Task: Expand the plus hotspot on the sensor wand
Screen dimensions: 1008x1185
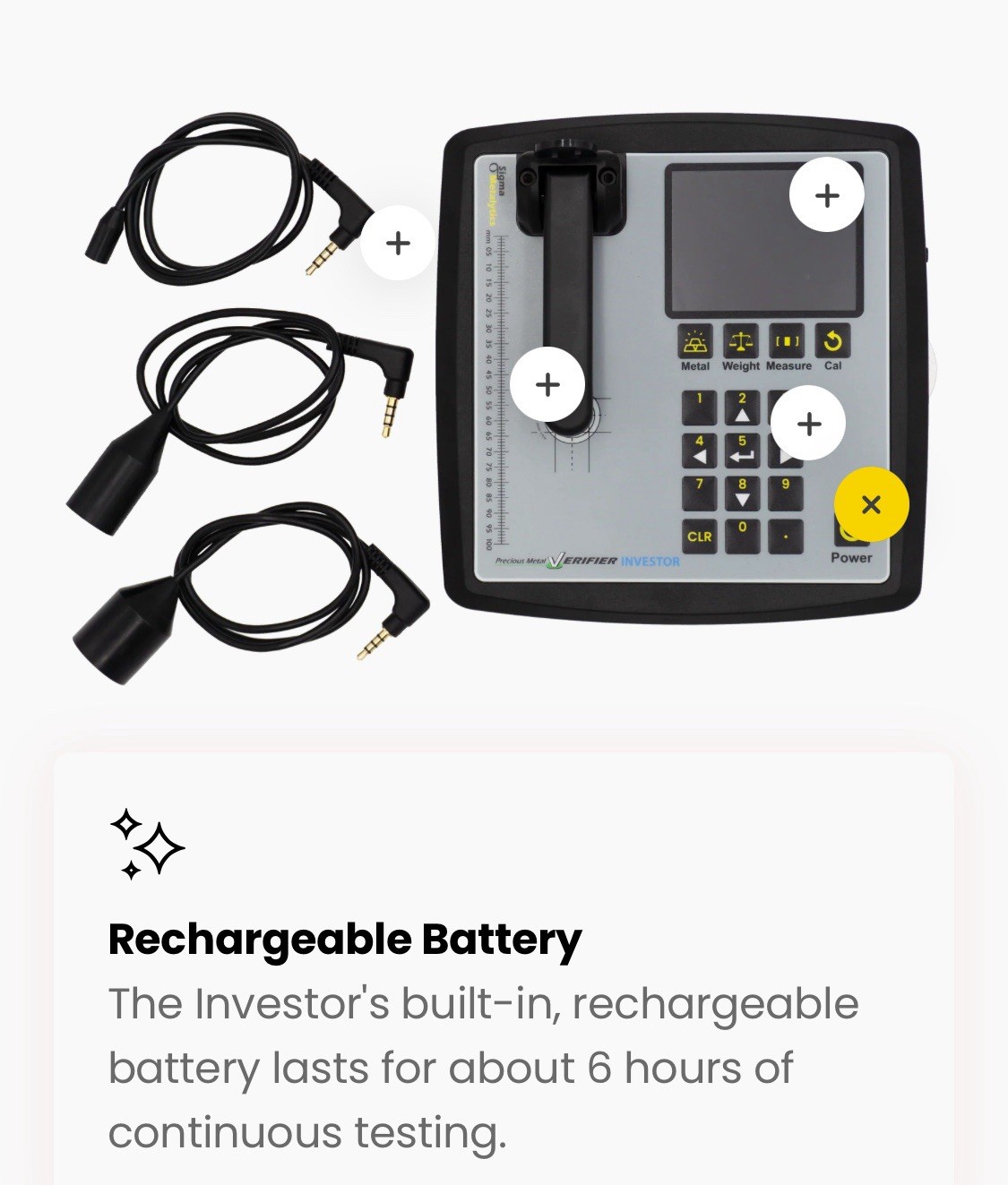Action: coord(547,384)
